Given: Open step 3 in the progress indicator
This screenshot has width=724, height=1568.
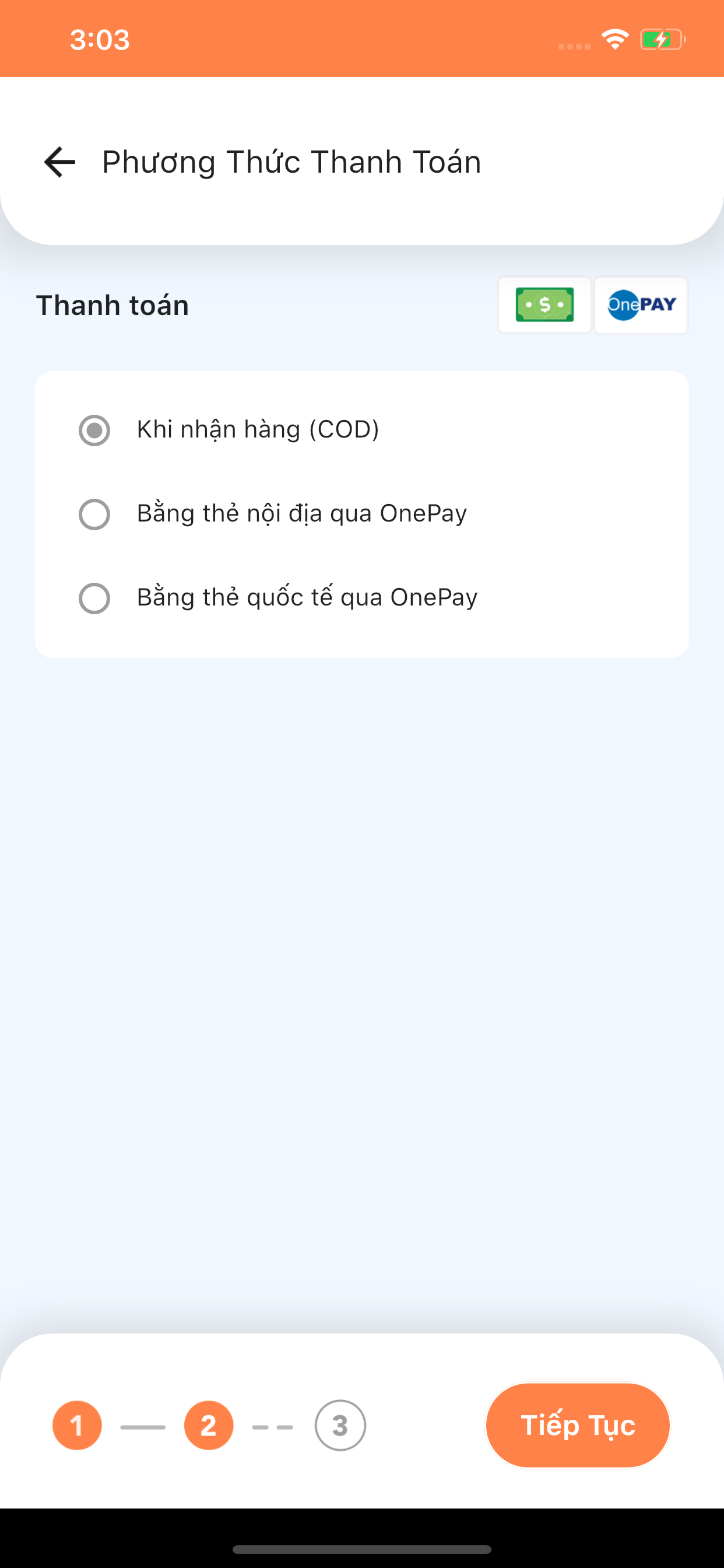Looking at the screenshot, I should coord(340,1426).
